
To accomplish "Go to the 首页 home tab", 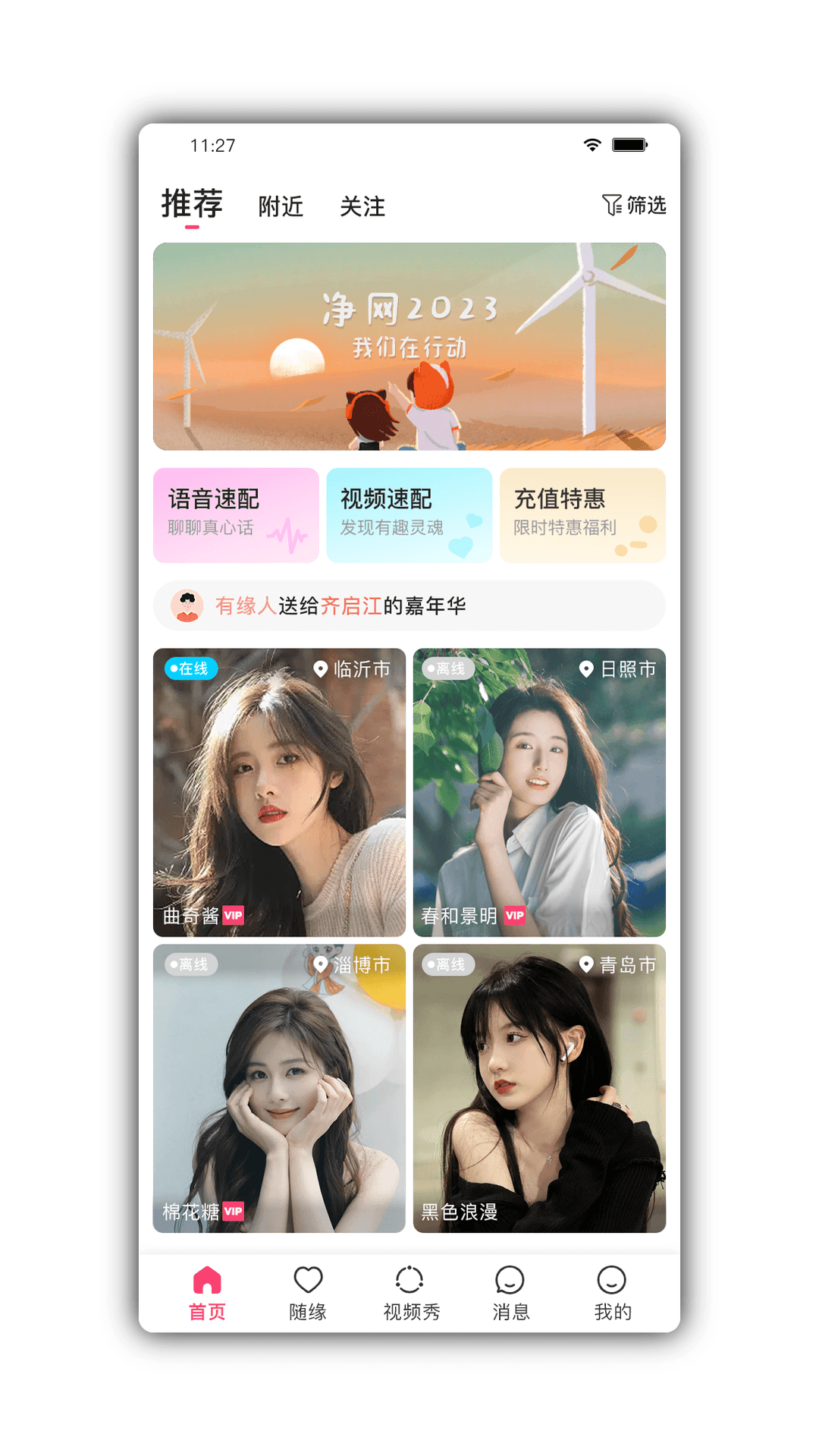I will 207,1293.
